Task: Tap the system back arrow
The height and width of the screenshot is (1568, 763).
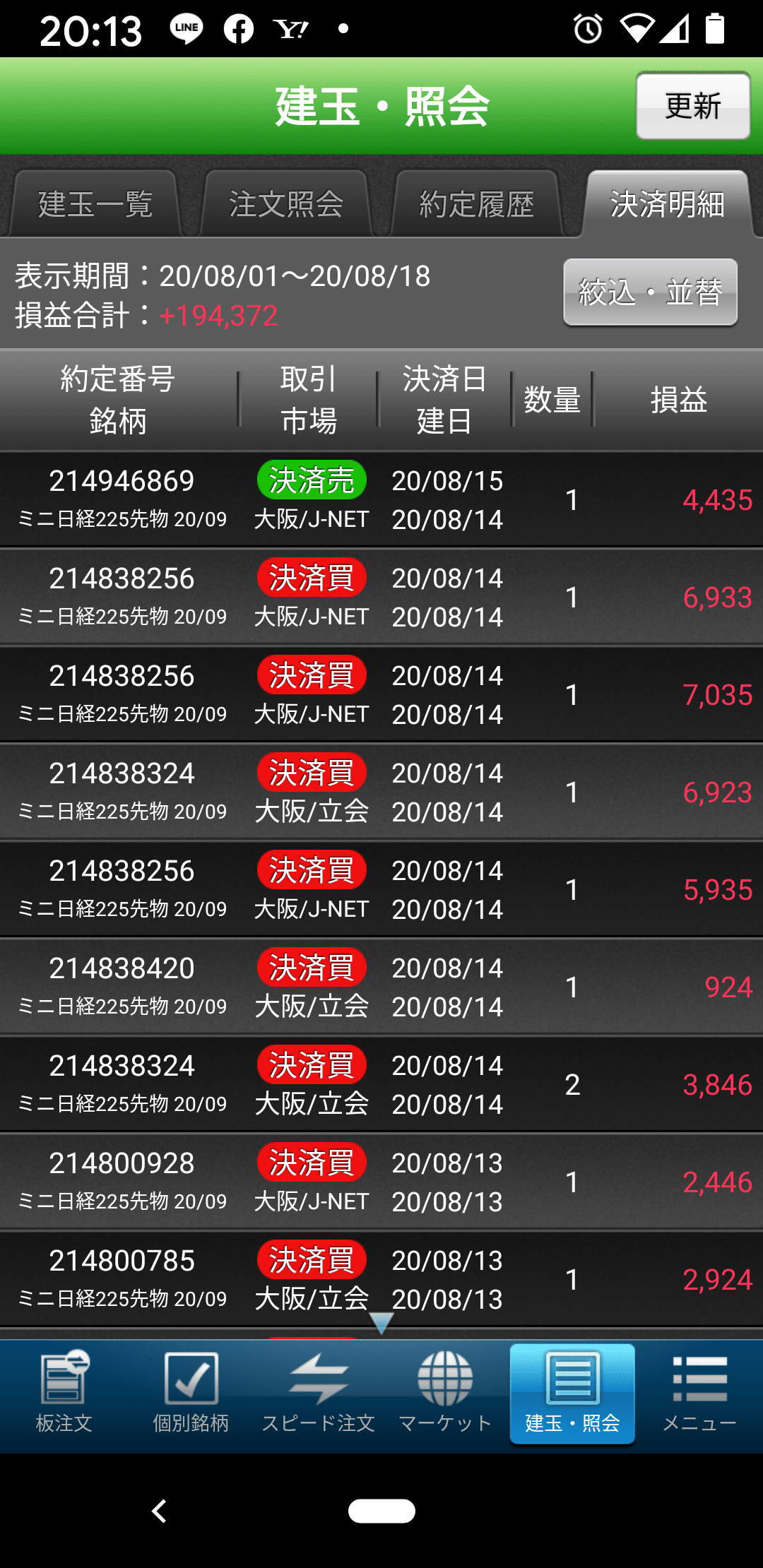Action: pos(160,1511)
